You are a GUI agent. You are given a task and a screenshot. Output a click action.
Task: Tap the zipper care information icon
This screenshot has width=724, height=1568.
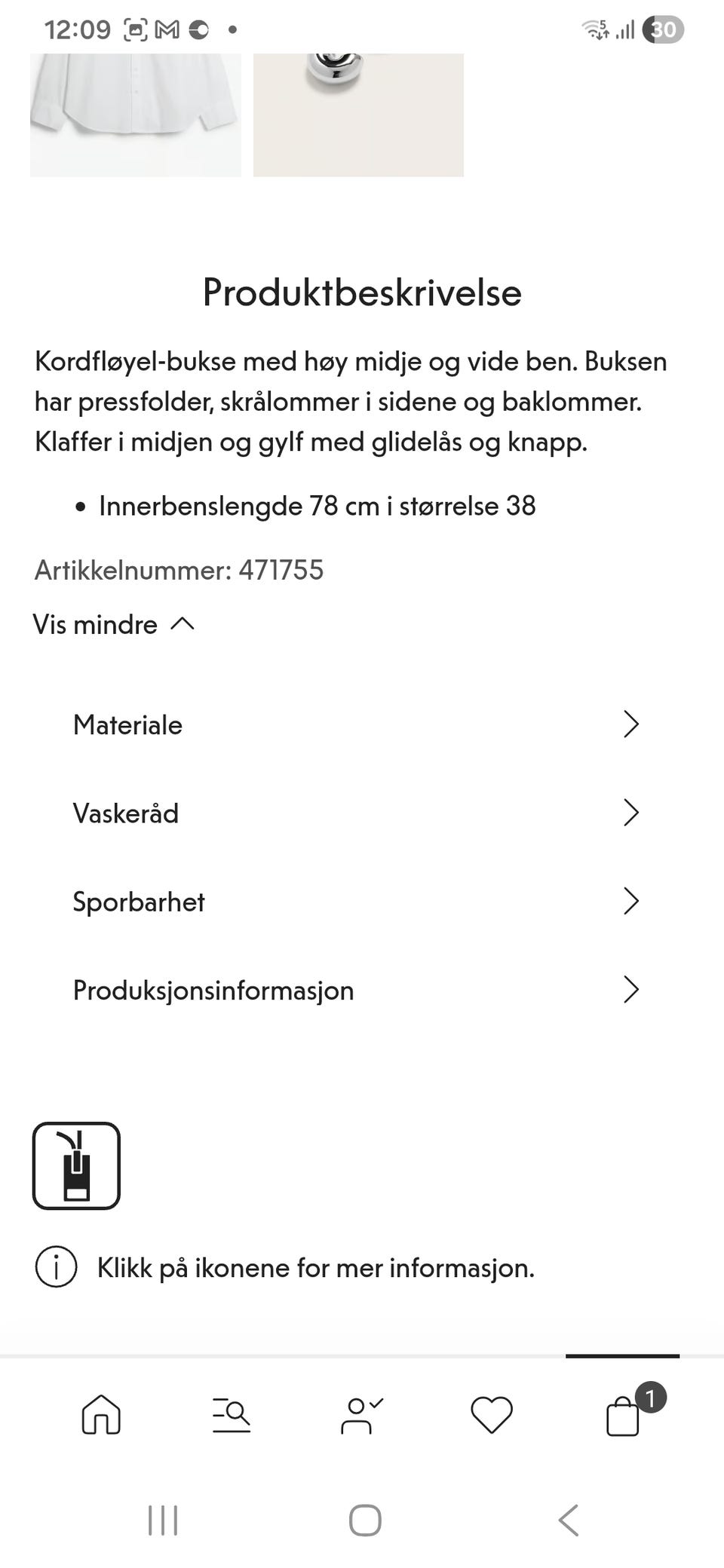coord(75,1166)
